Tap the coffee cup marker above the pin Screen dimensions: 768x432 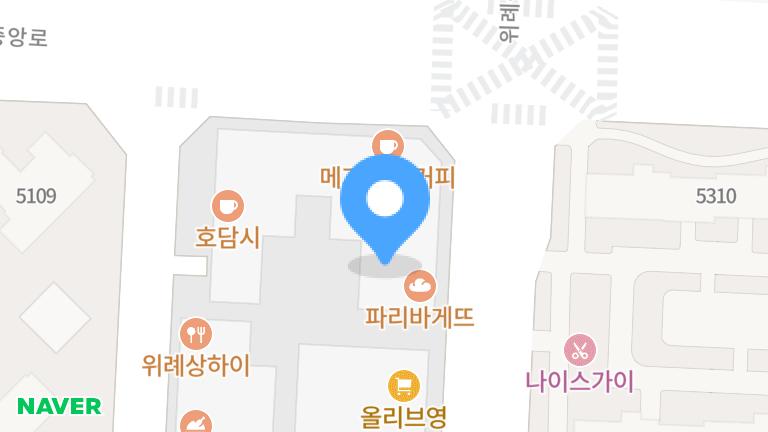(x=387, y=145)
